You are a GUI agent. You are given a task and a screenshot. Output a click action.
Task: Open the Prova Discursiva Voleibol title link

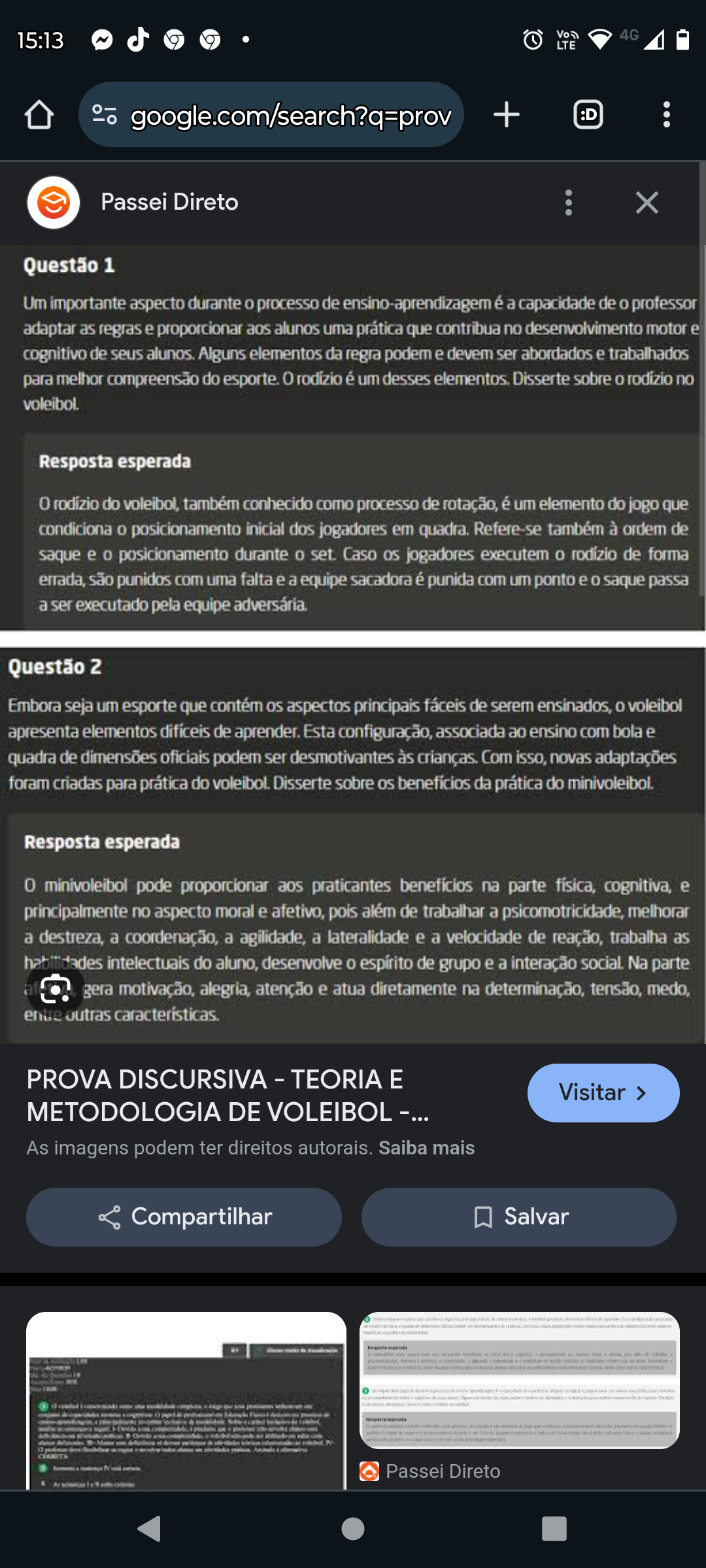coord(227,1096)
